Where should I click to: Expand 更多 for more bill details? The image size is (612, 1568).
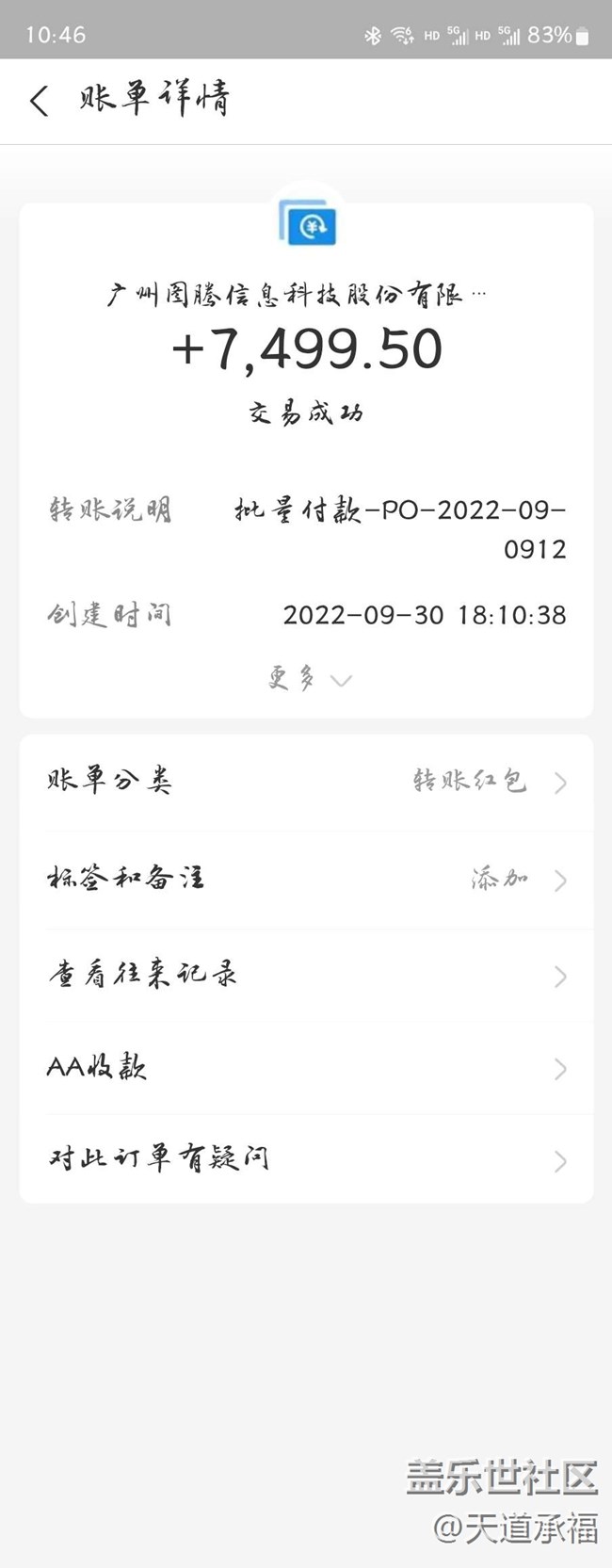point(308,679)
